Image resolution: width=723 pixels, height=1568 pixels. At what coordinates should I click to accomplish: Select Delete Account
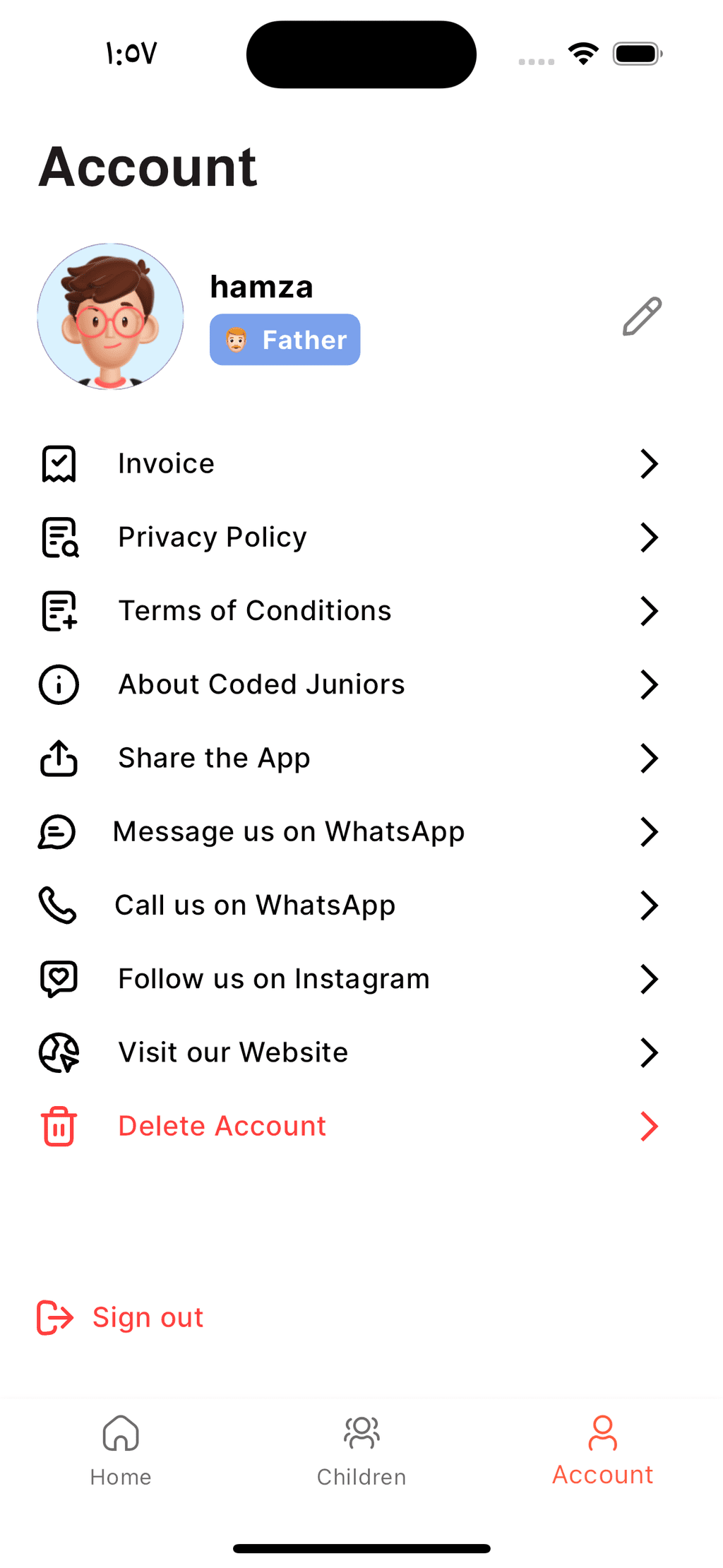coord(350,1126)
